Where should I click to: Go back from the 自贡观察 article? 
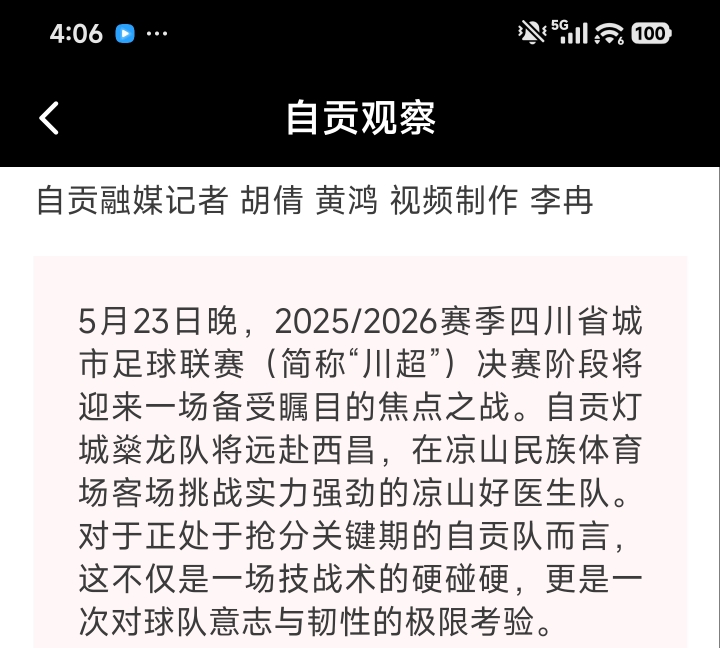49,118
